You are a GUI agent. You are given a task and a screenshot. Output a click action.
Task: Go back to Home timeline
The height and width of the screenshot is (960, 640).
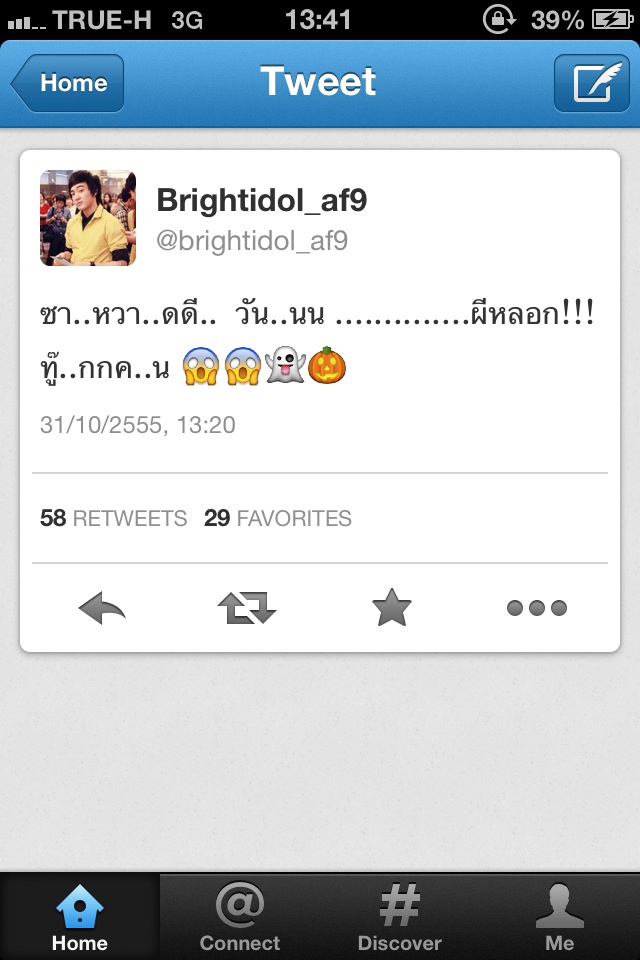pyautogui.click(x=68, y=83)
